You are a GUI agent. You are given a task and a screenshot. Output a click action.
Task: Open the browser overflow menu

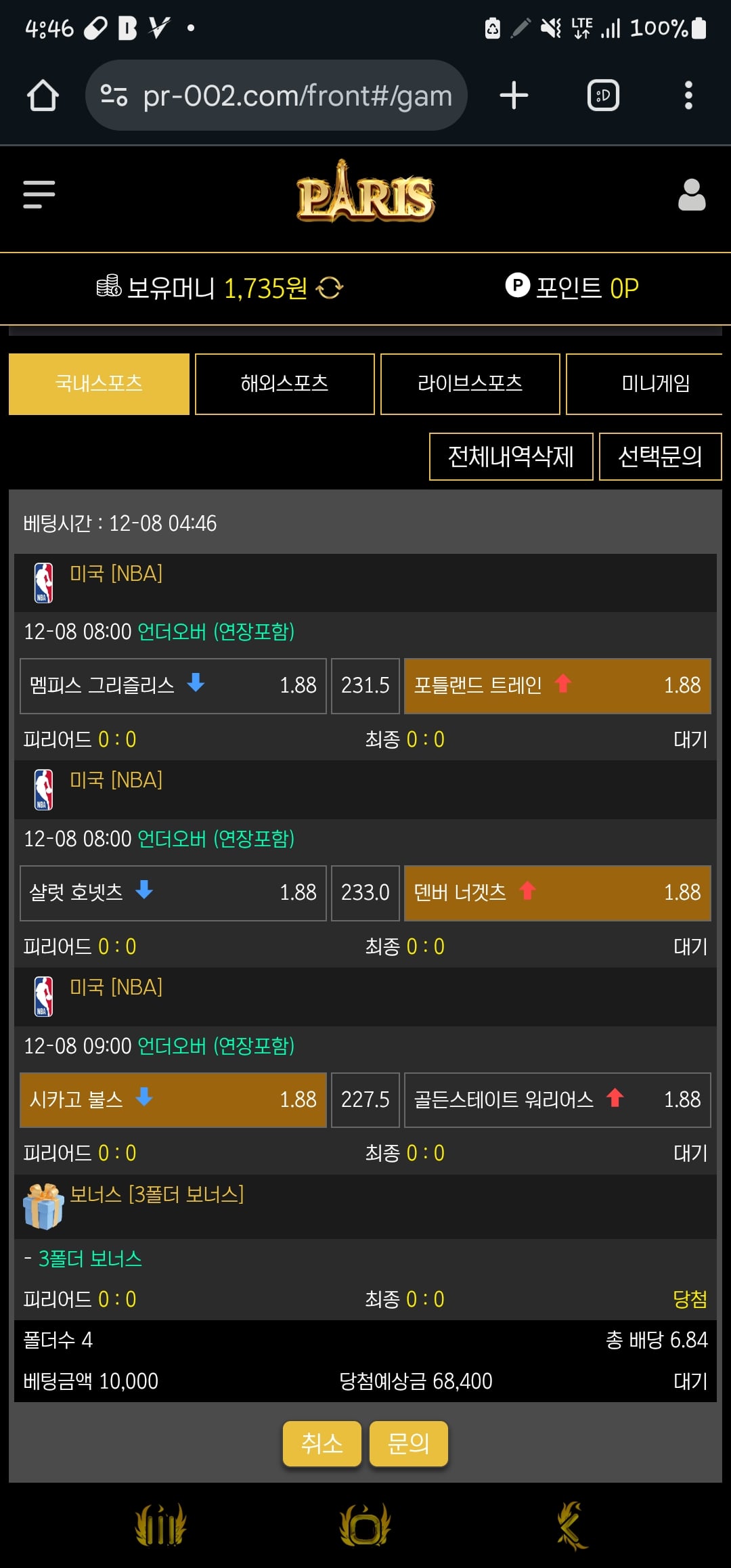(x=688, y=95)
